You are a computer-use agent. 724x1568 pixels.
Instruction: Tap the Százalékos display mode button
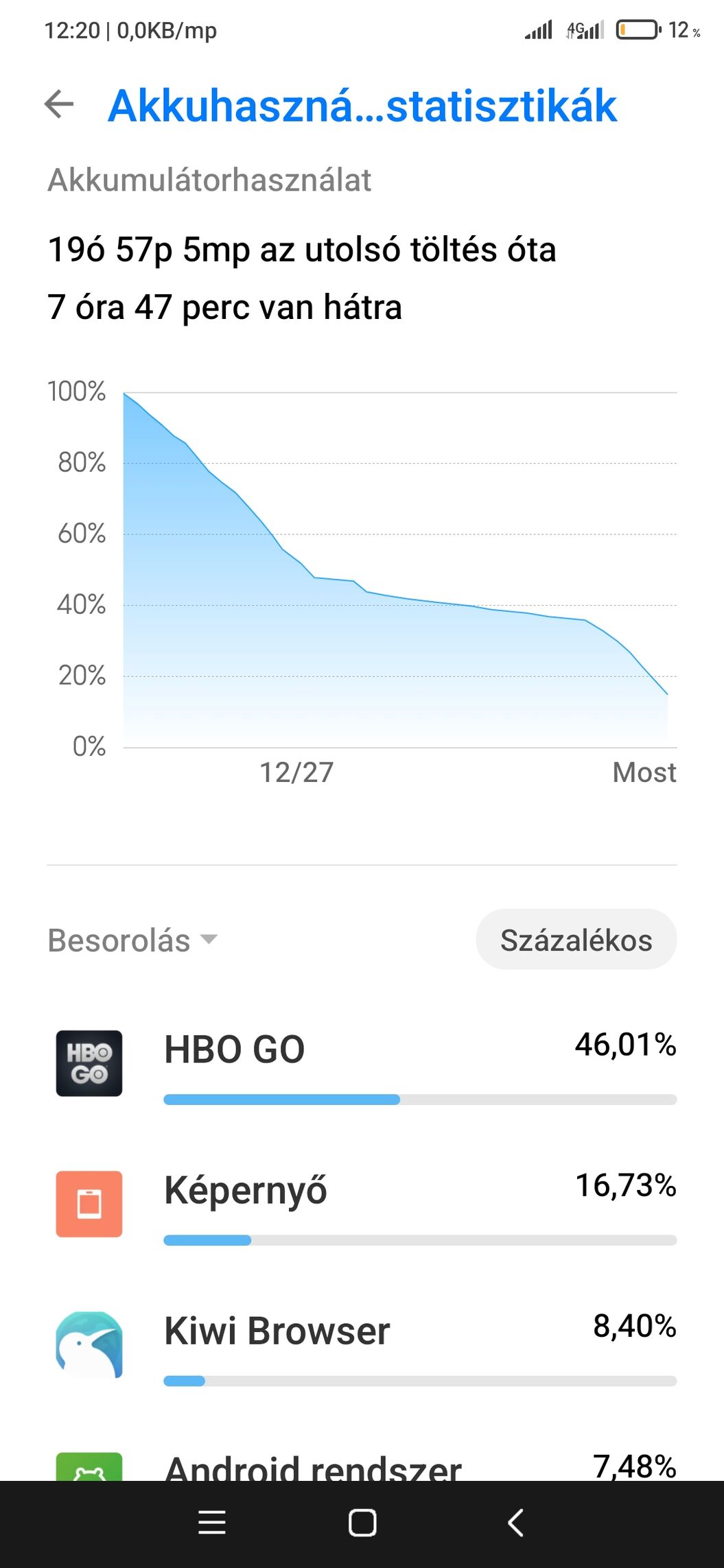click(576, 940)
